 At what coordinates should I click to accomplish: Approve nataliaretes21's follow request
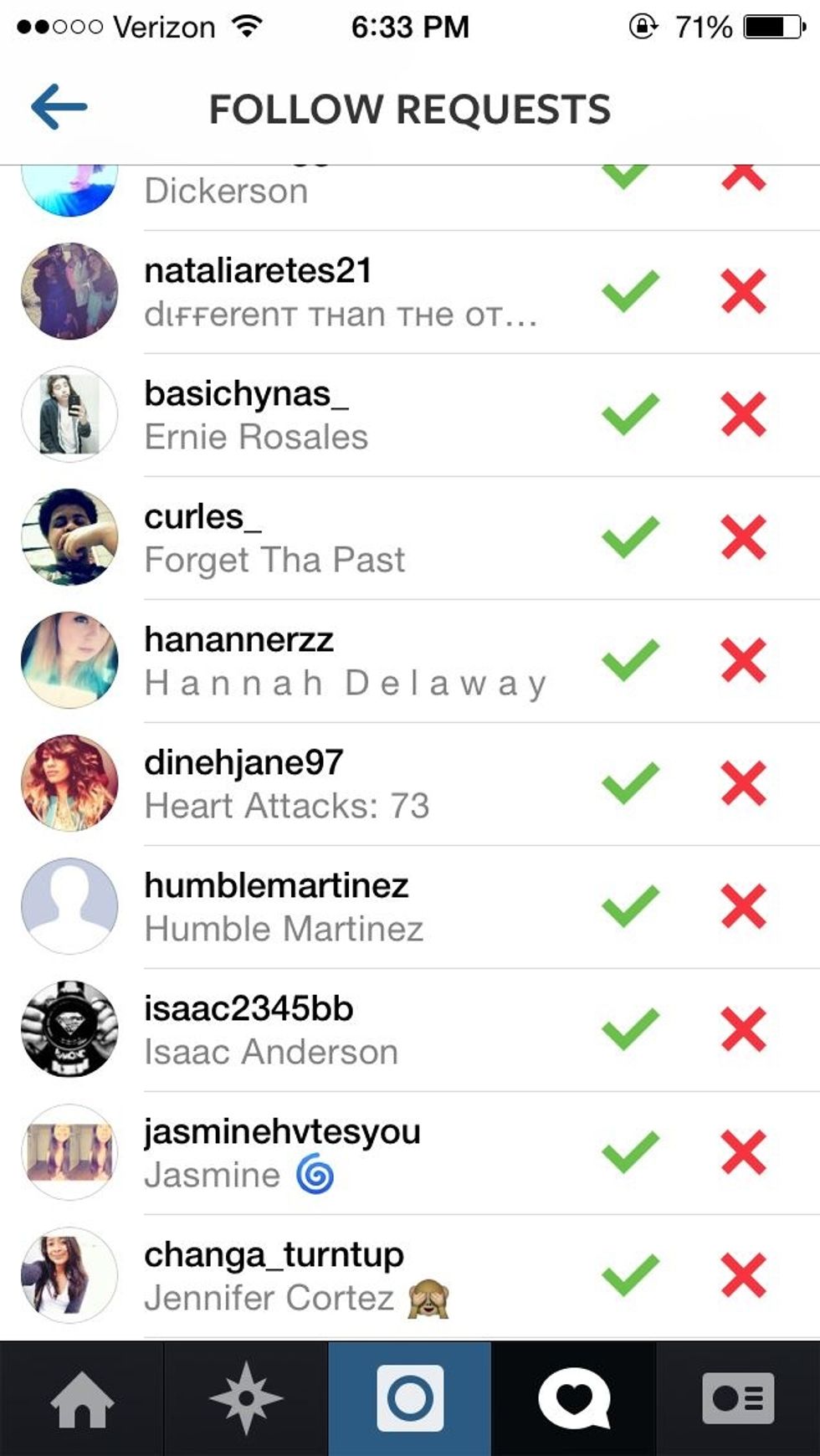630,291
